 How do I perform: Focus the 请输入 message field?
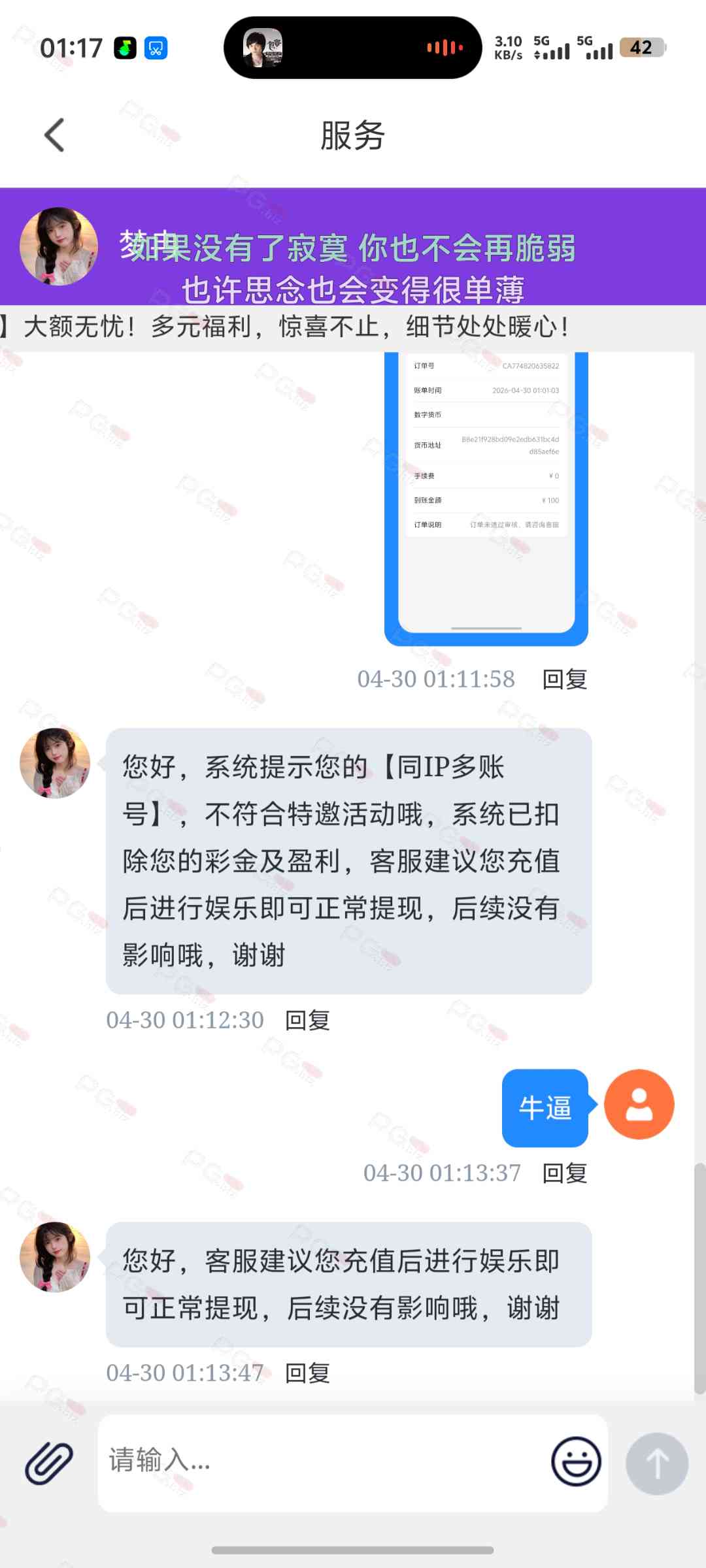(x=320, y=1462)
